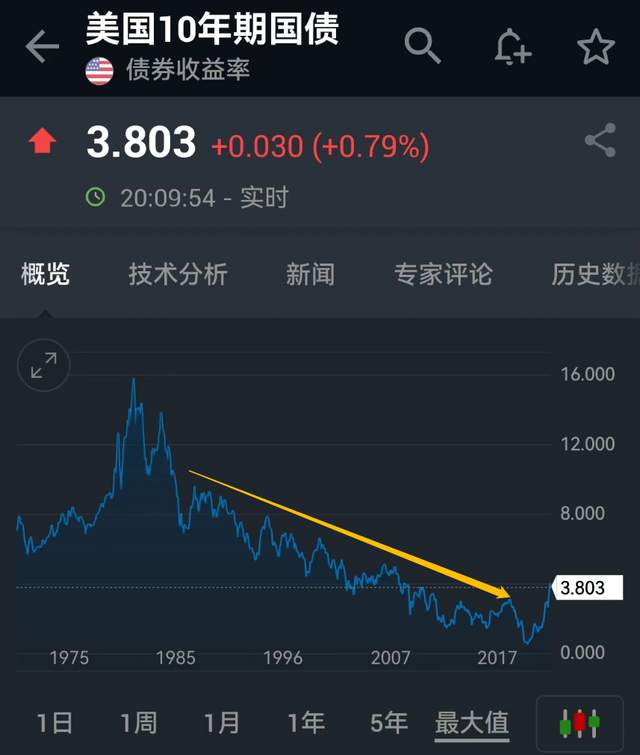Switch to the 概览 tab
Viewport: 640px width, 755px height.
pos(46,274)
